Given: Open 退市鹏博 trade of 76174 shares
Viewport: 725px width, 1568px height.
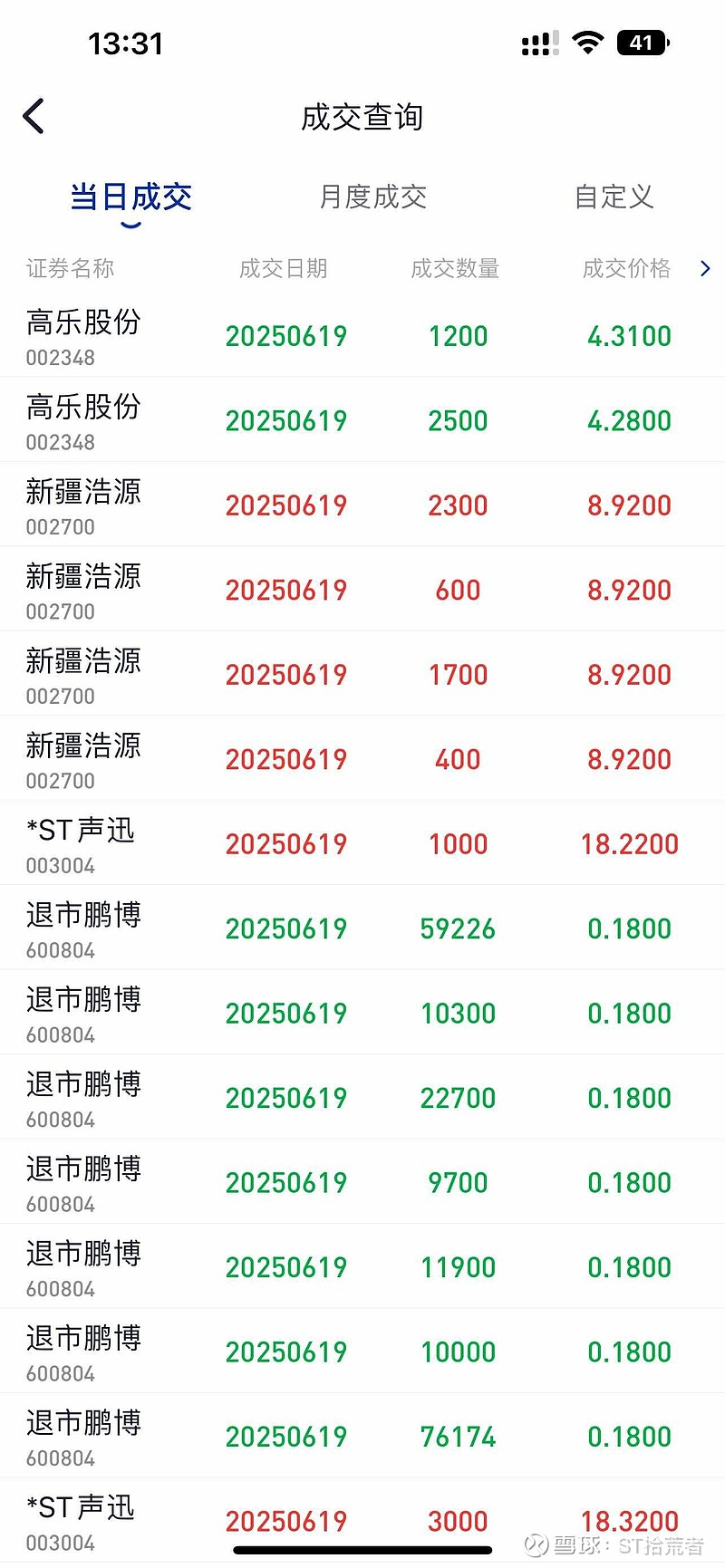Looking at the screenshot, I should [362, 1436].
